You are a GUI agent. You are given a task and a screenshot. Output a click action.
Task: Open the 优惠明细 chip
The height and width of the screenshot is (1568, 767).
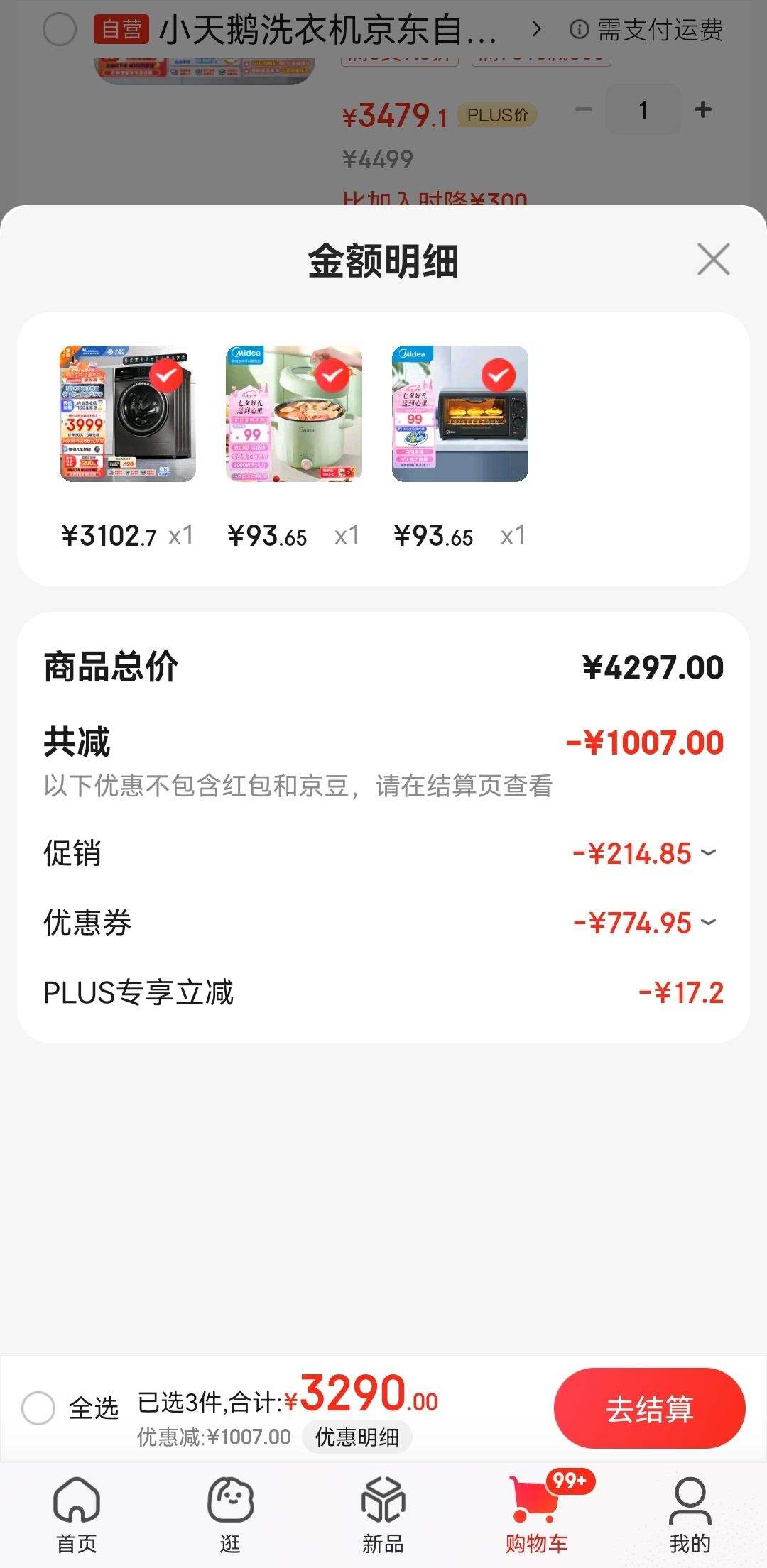[357, 1437]
